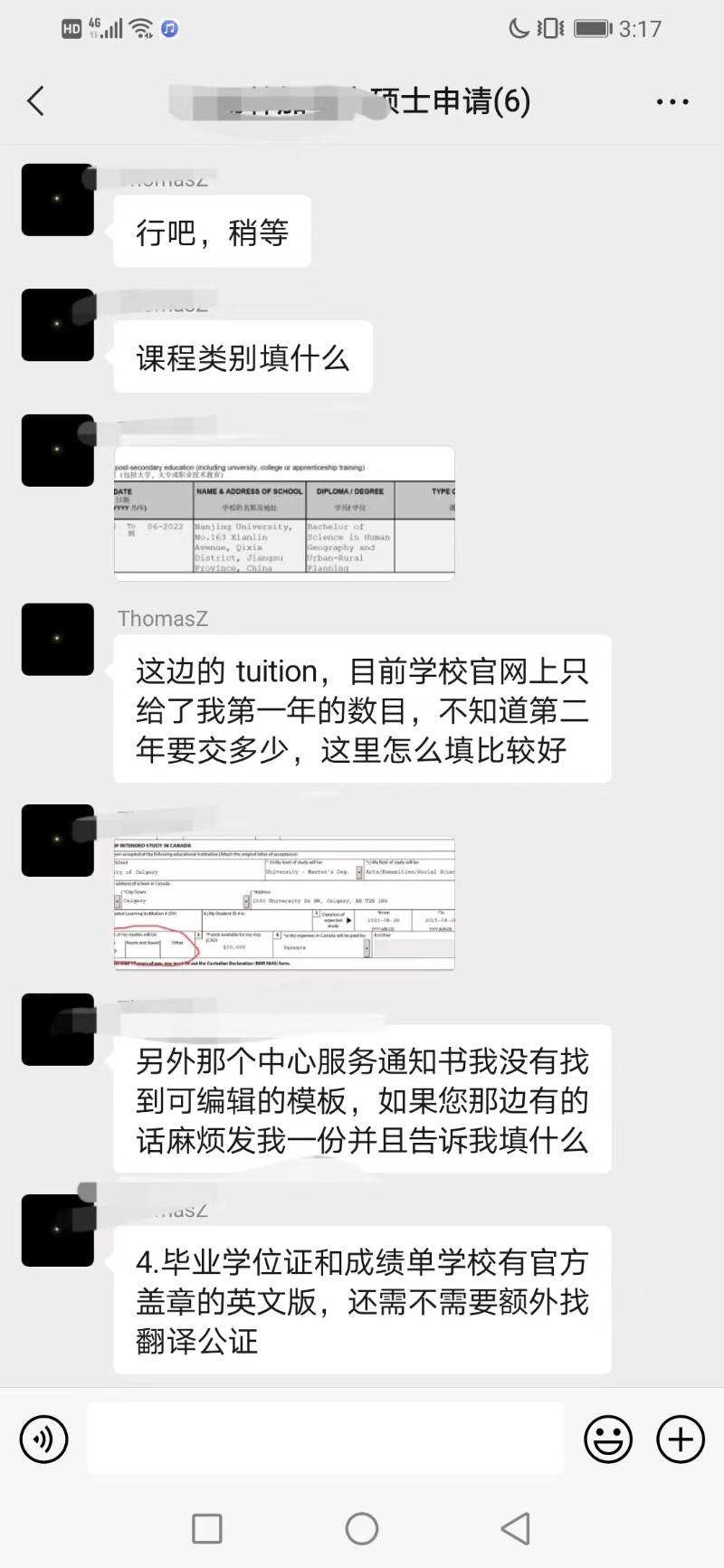Open the plus attachments panel
Screen dimensions: 724x1568
click(x=680, y=1439)
